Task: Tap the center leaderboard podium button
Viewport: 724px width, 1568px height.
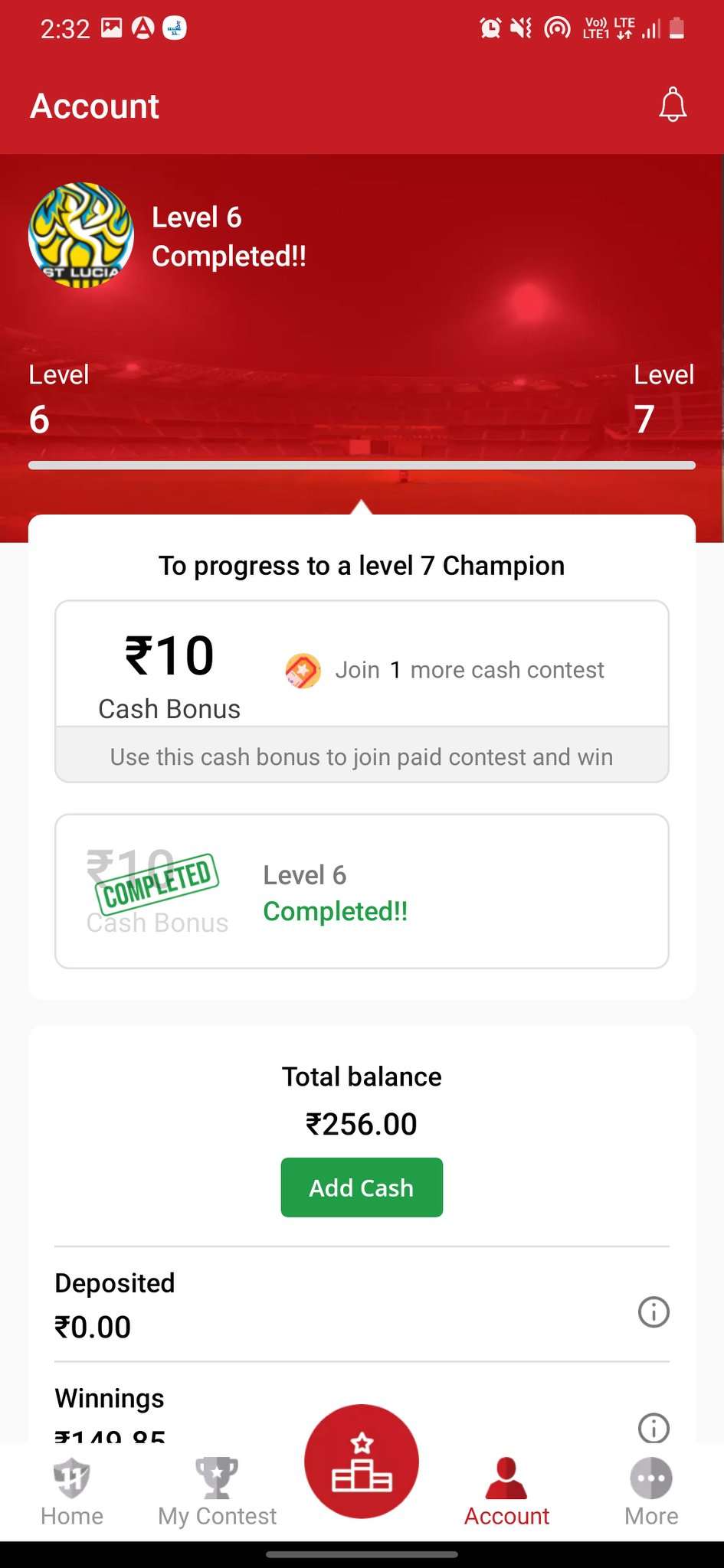Action: point(362,1461)
